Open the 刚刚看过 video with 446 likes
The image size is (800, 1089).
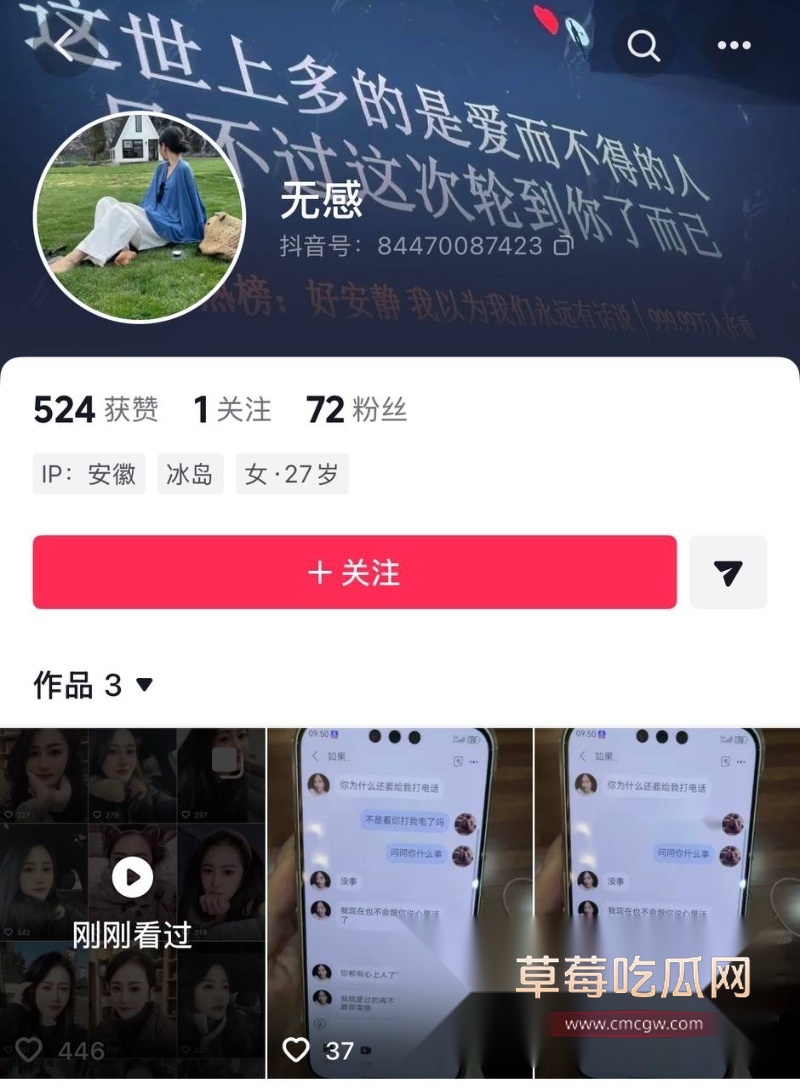pyautogui.click(x=133, y=900)
